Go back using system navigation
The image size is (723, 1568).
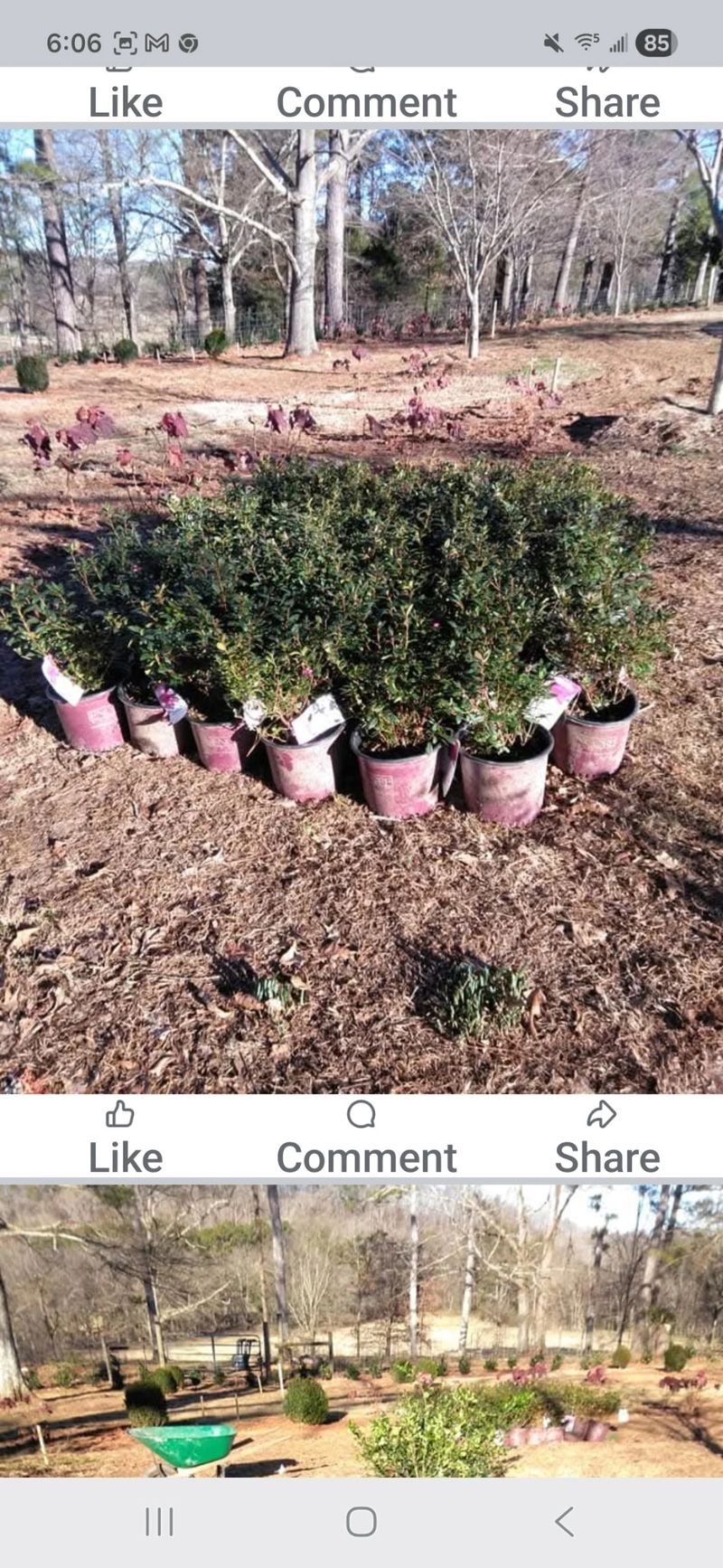pyautogui.click(x=564, y=1522)
